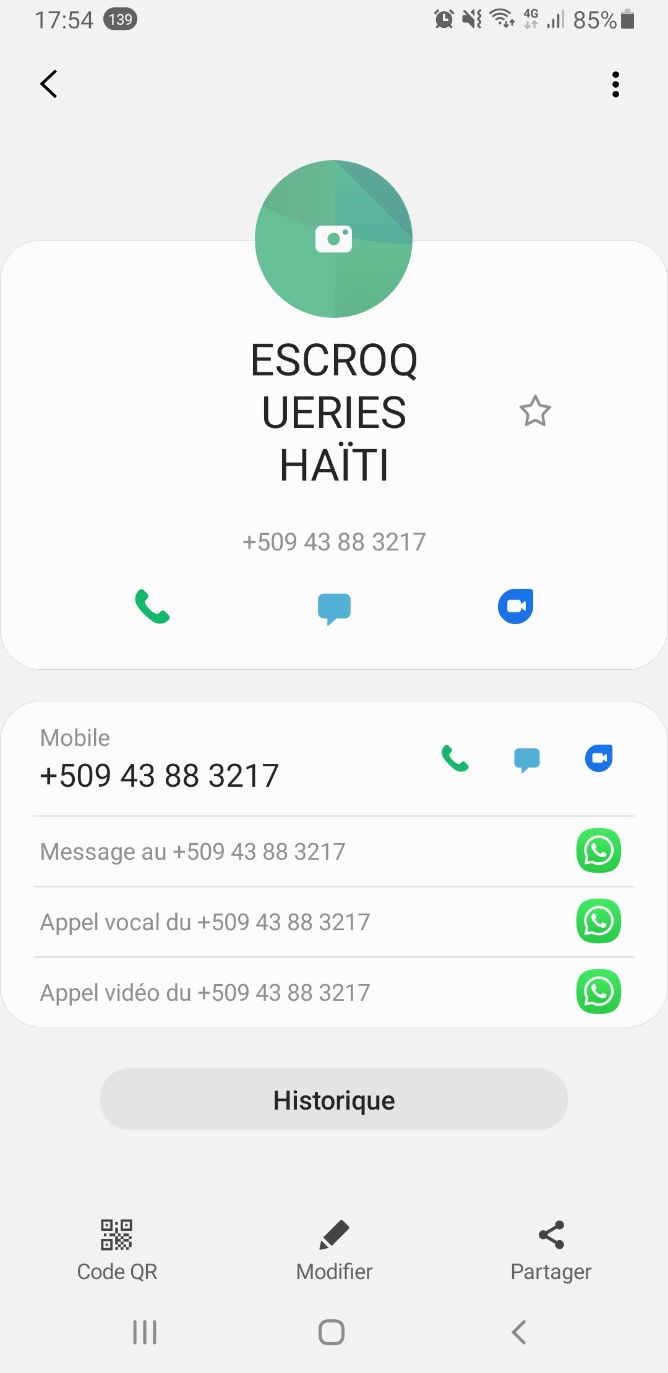This screenshot has width=668, height=1373.
Task: Select Modifier to edit the contact
Action: tap(334, 1249)
